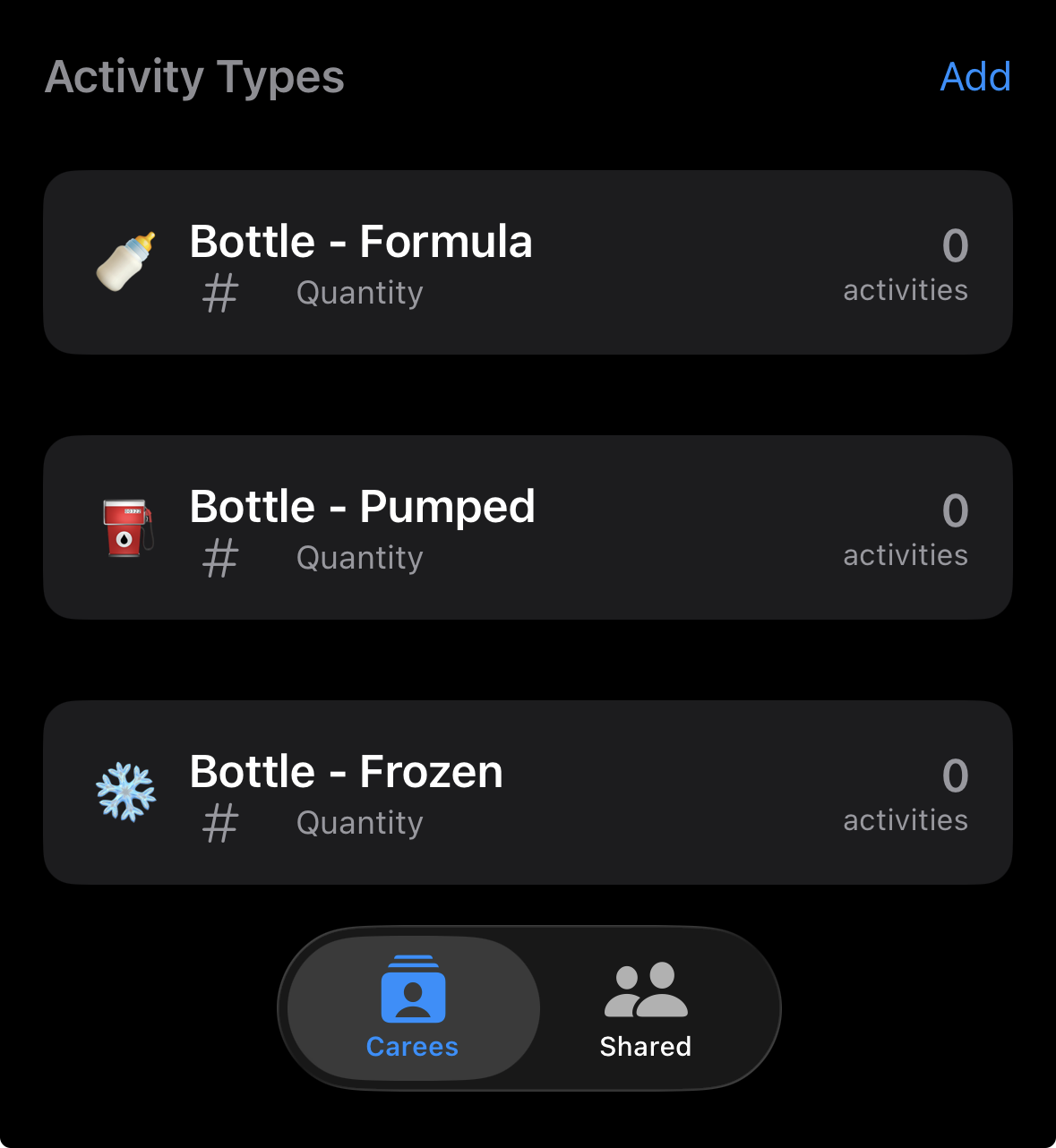
Task: Click the Activity Types heading
Action: coord(194,77)
